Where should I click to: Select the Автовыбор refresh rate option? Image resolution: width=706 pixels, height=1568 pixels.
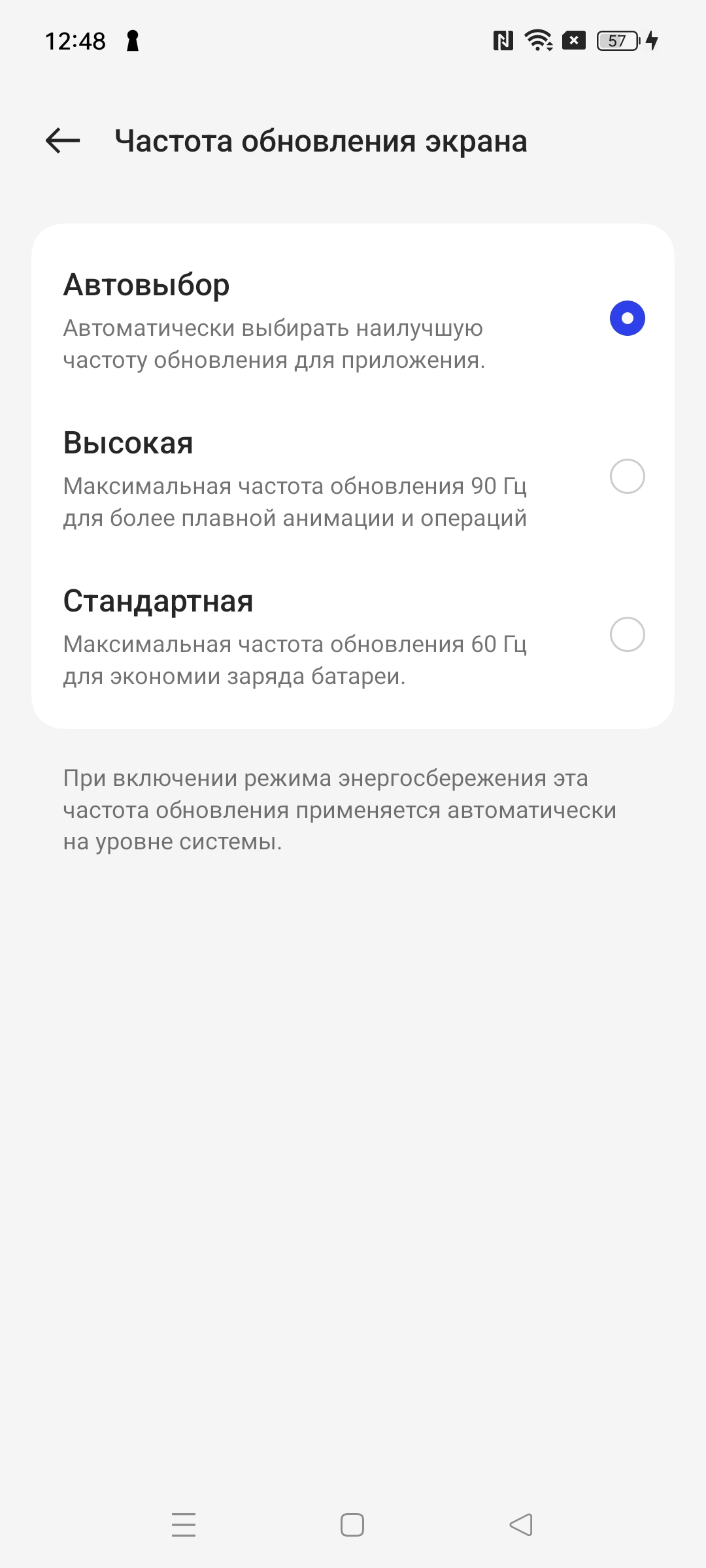627,318
